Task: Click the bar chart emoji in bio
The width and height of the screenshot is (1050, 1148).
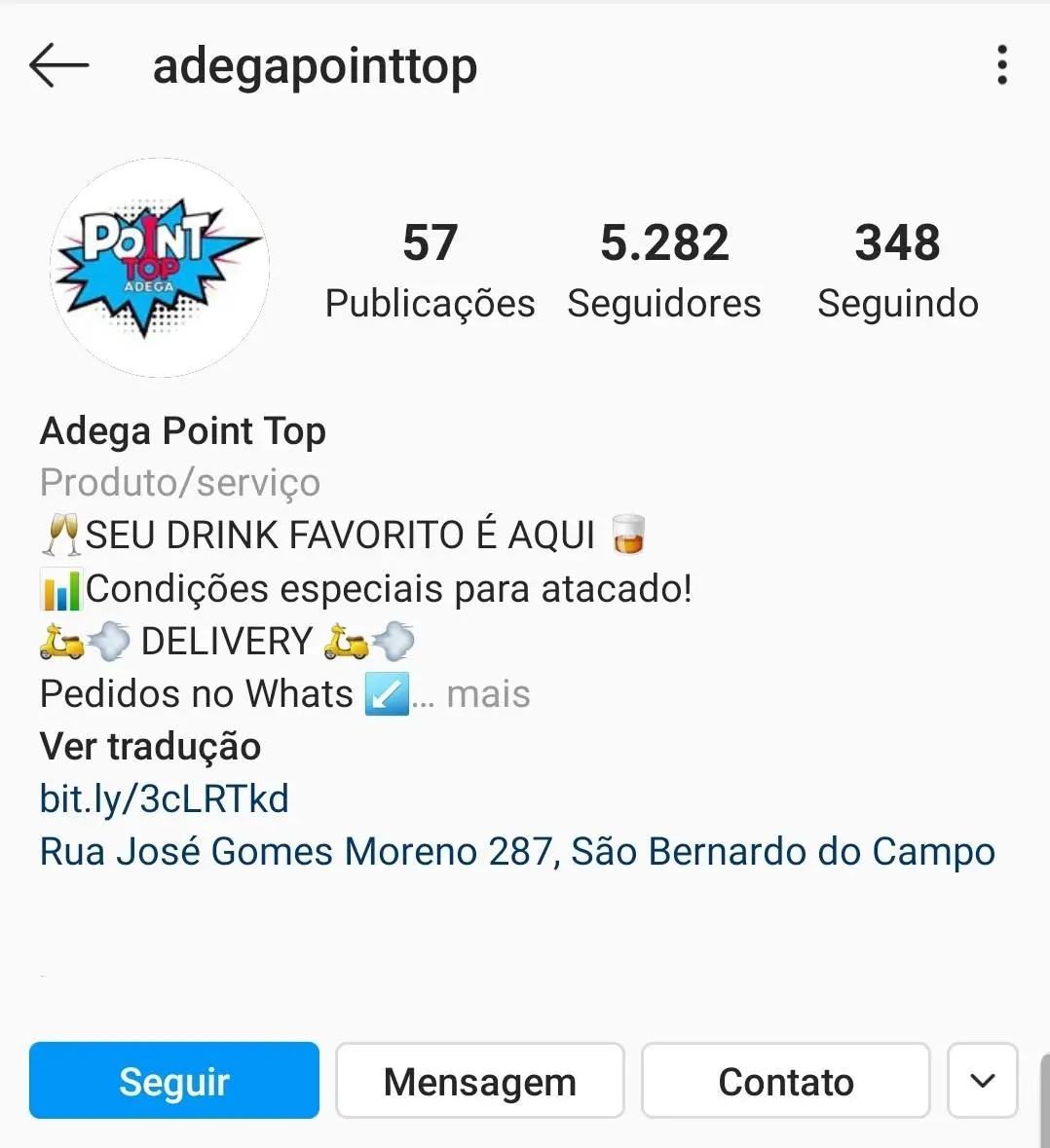Action: [60, 588]
